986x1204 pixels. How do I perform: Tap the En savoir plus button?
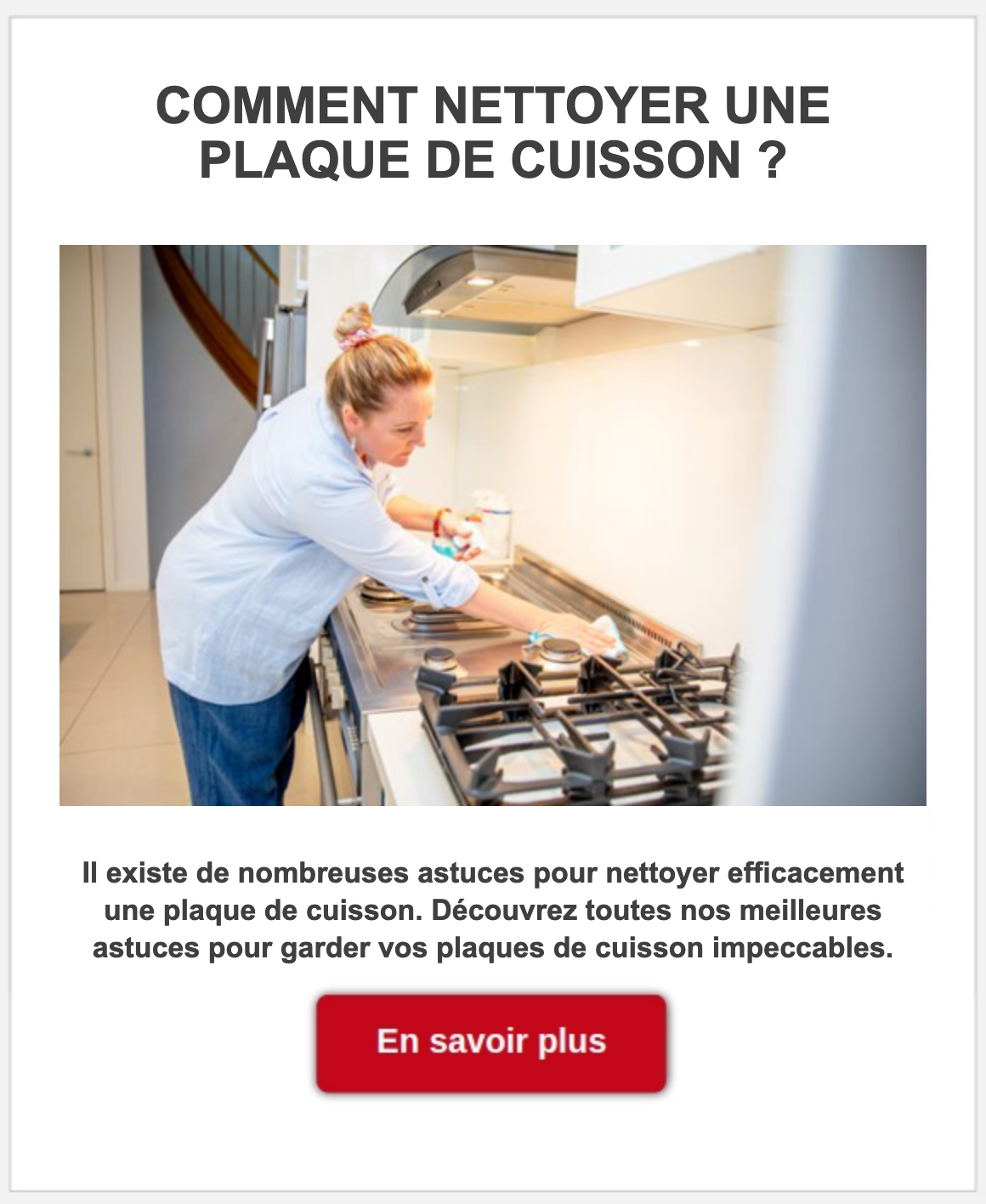[491, 1042]
